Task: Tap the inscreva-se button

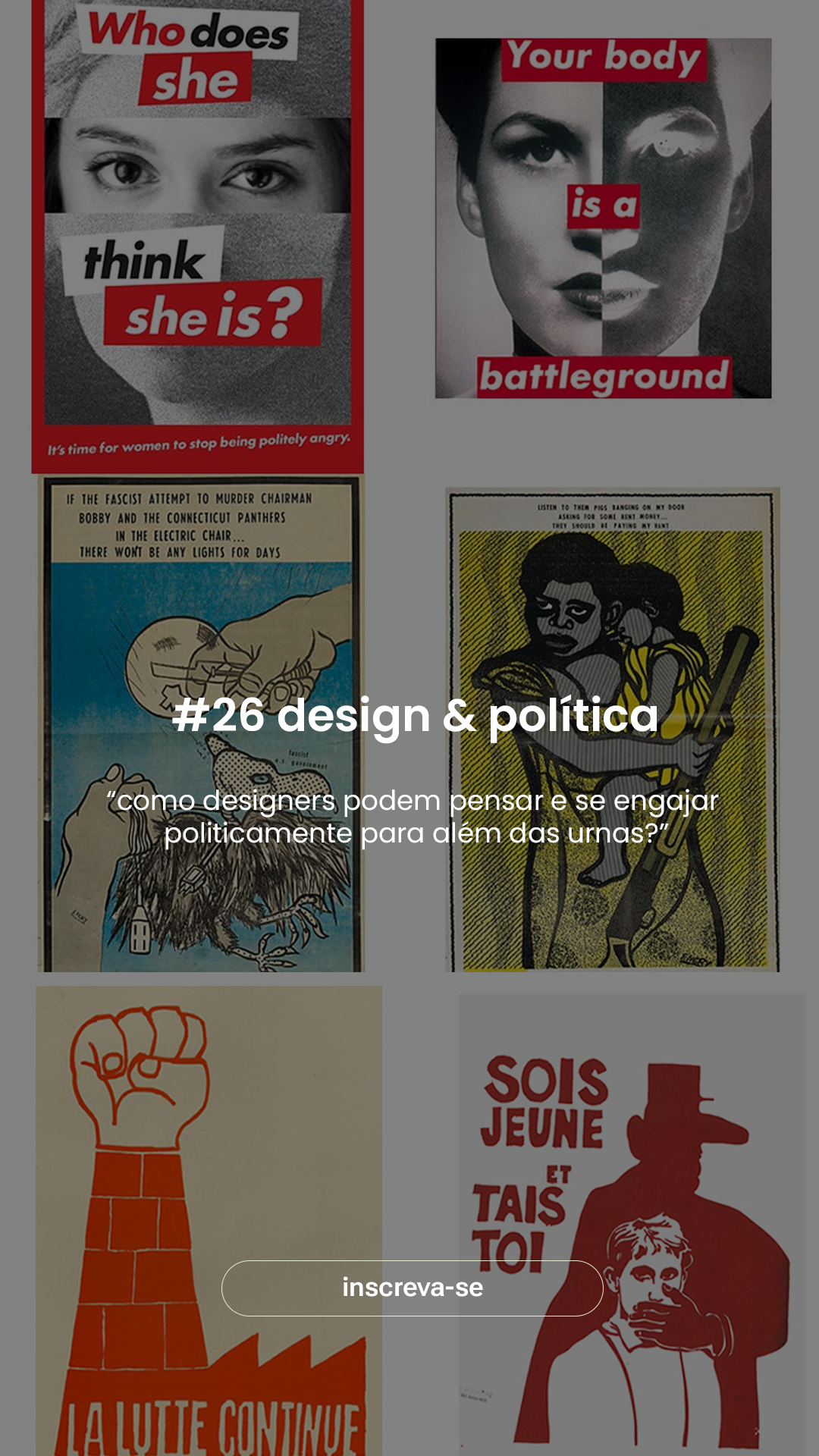Action: point(412,1288)
